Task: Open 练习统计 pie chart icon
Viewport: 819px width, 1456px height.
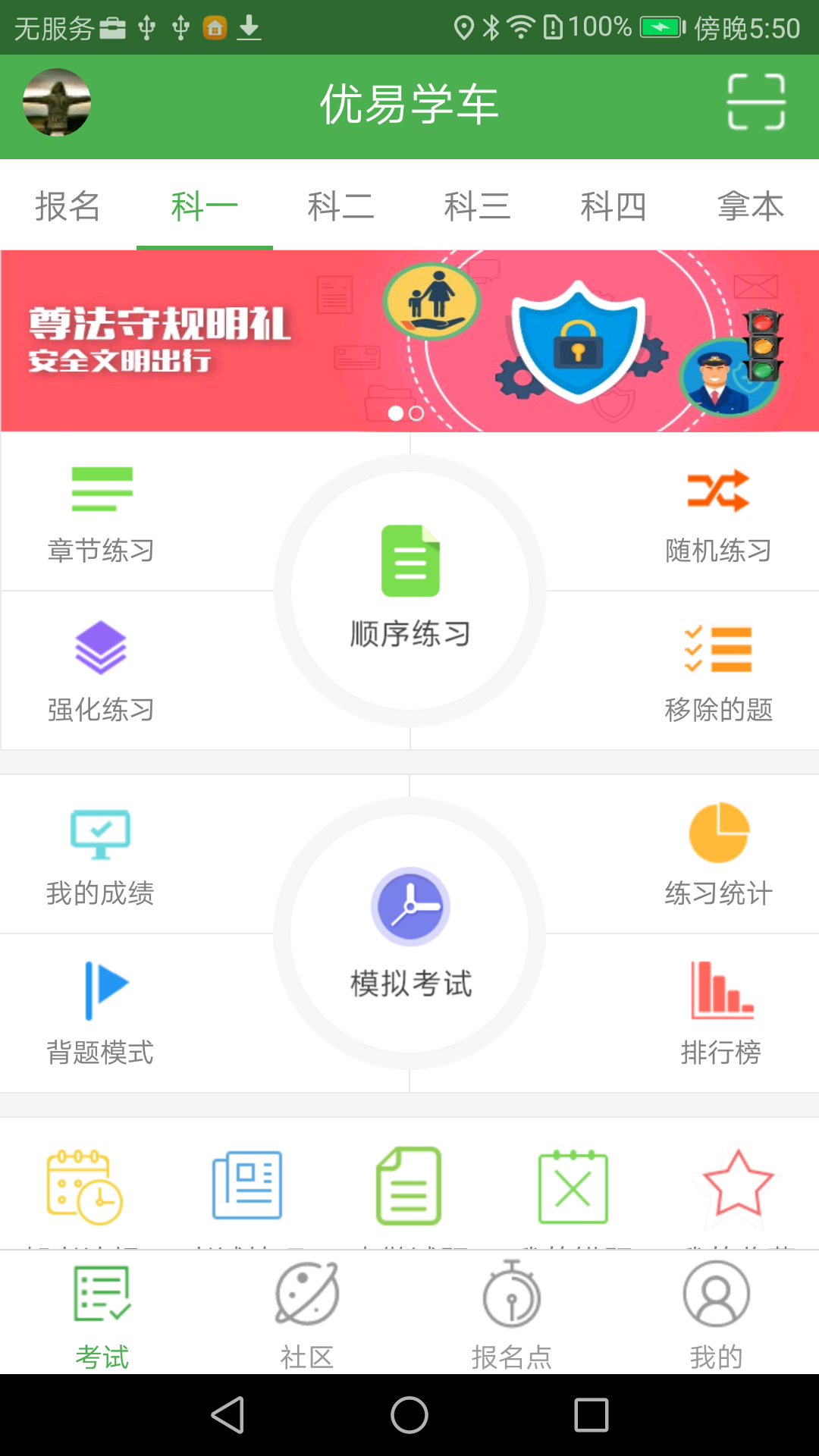Action: 718,832
